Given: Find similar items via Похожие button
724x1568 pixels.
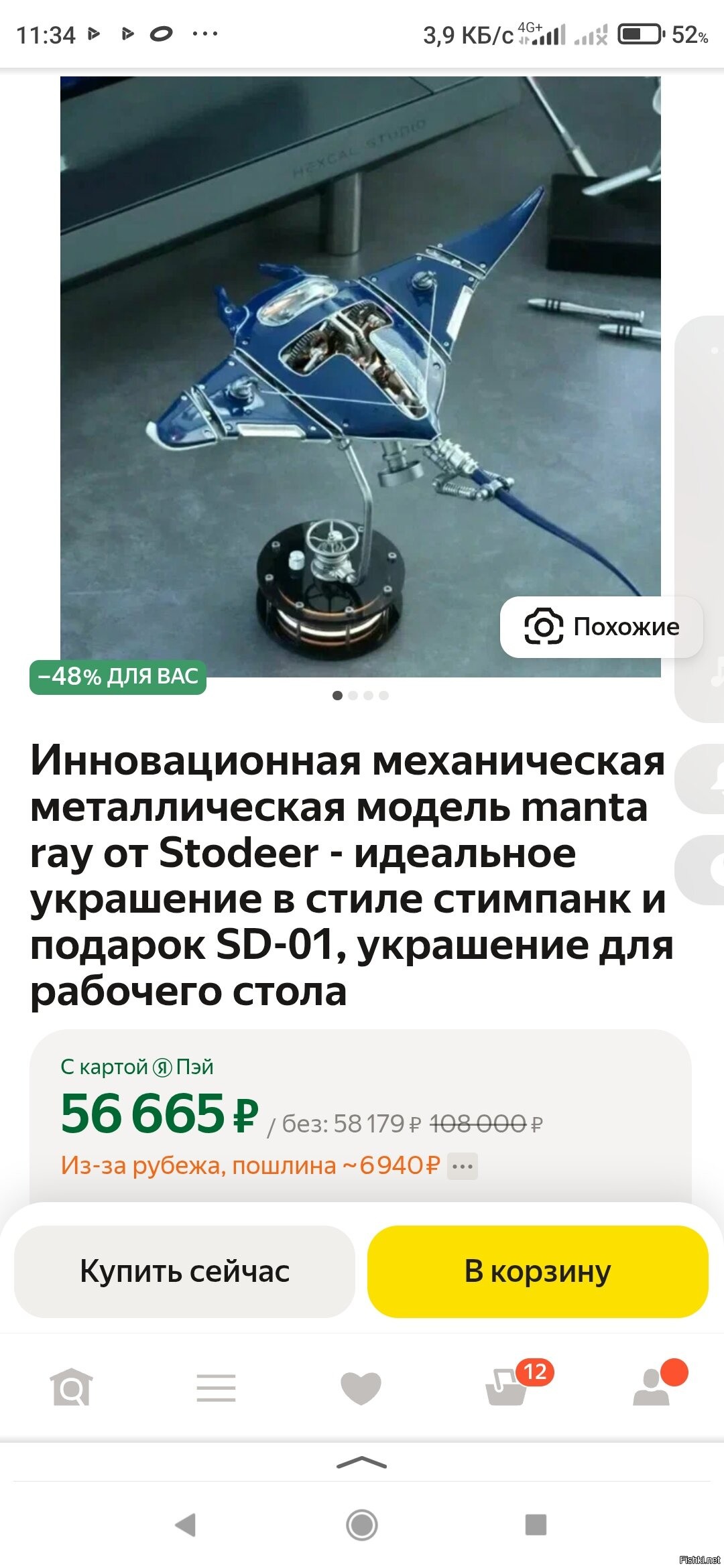Looking at the screenshot, I should [601, 627].
